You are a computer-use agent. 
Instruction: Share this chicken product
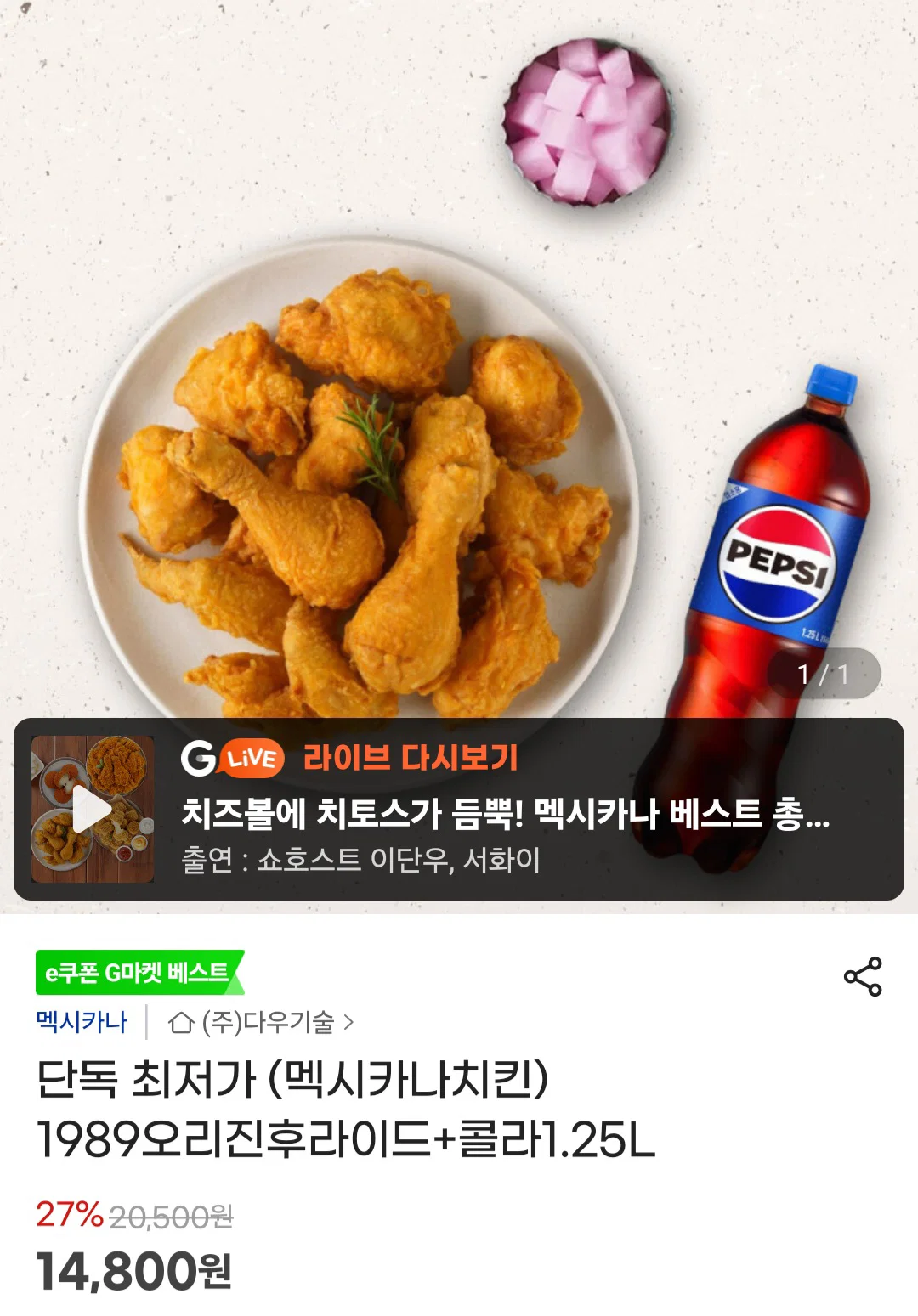(863, 977)
